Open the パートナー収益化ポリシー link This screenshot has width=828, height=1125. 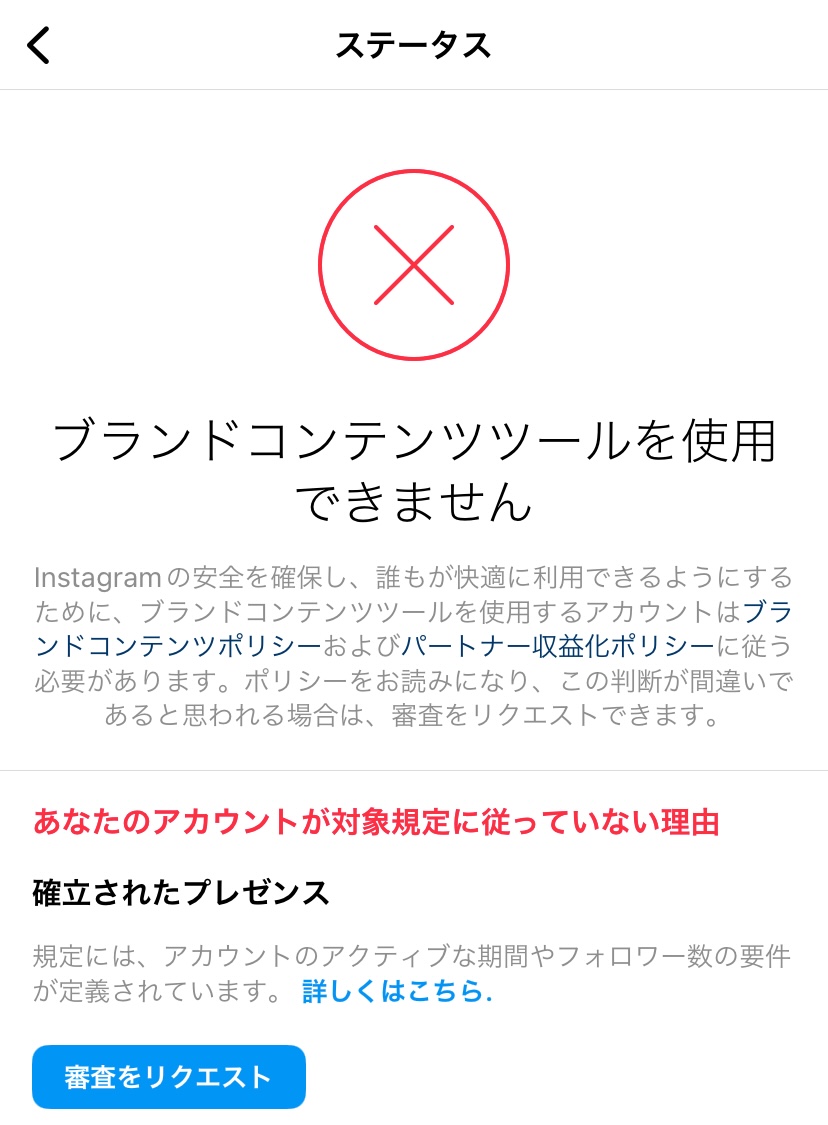coord(558,646)
